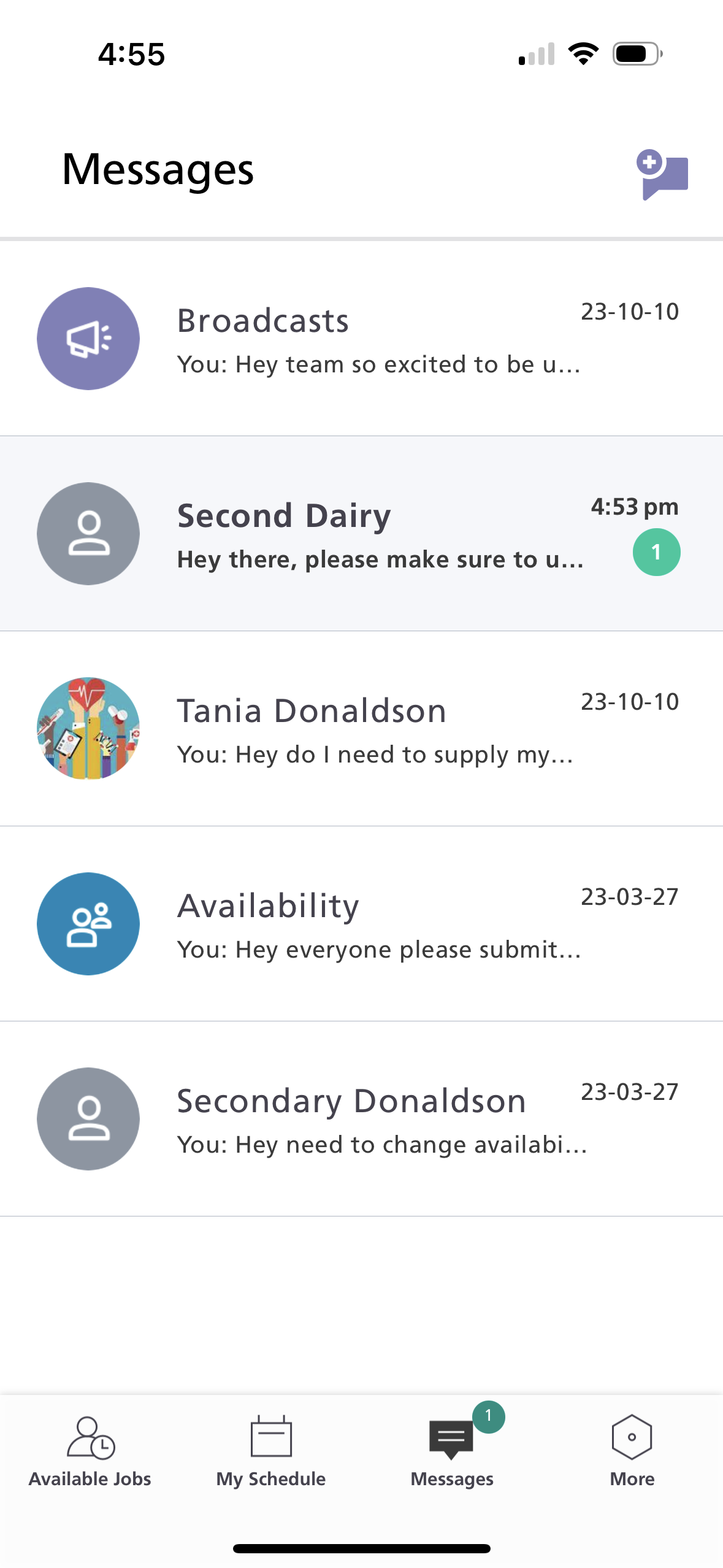Start a new message conversation
Screen dimensions: 723x1568
662,174
